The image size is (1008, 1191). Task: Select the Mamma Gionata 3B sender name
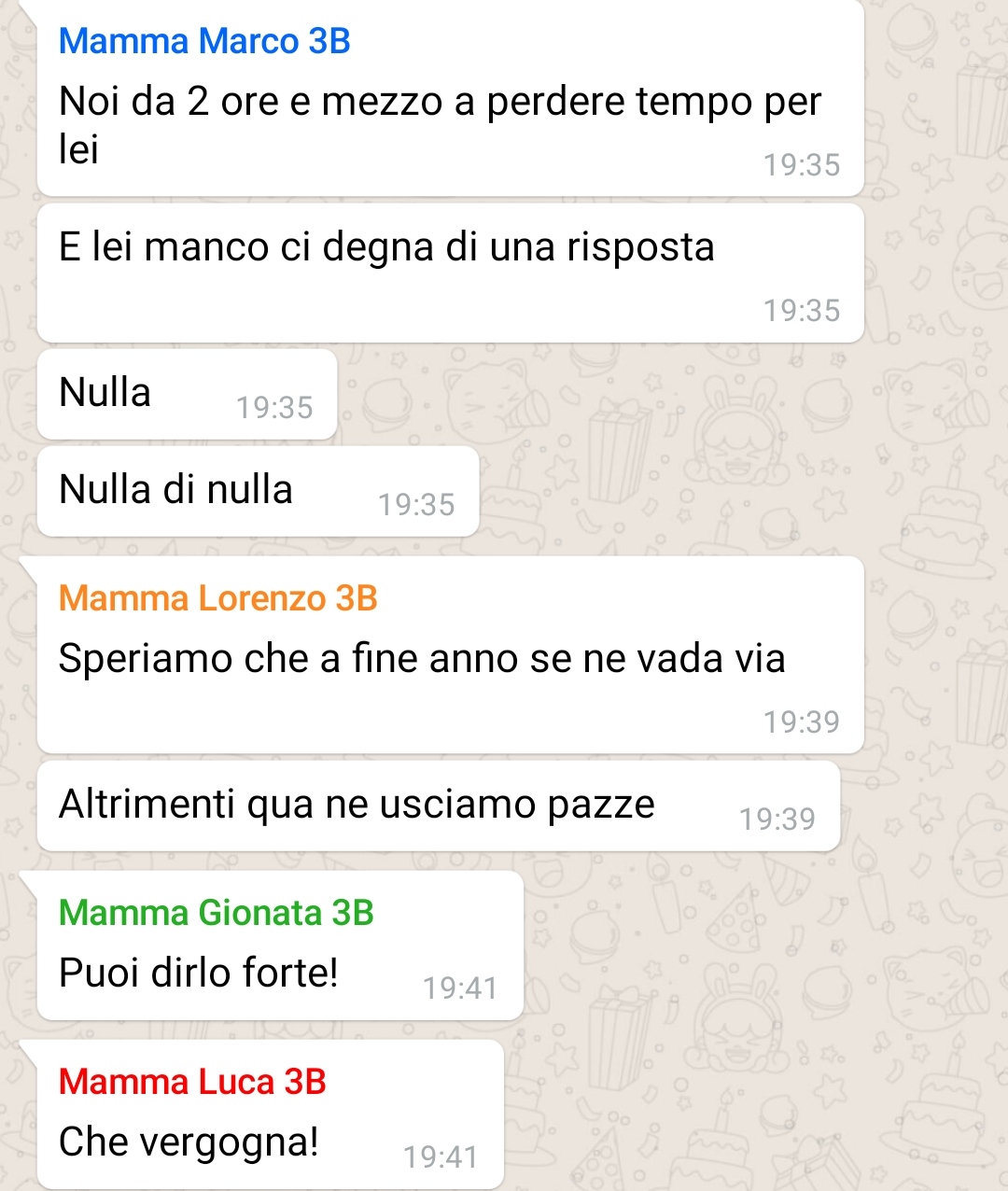click(216, 913)
